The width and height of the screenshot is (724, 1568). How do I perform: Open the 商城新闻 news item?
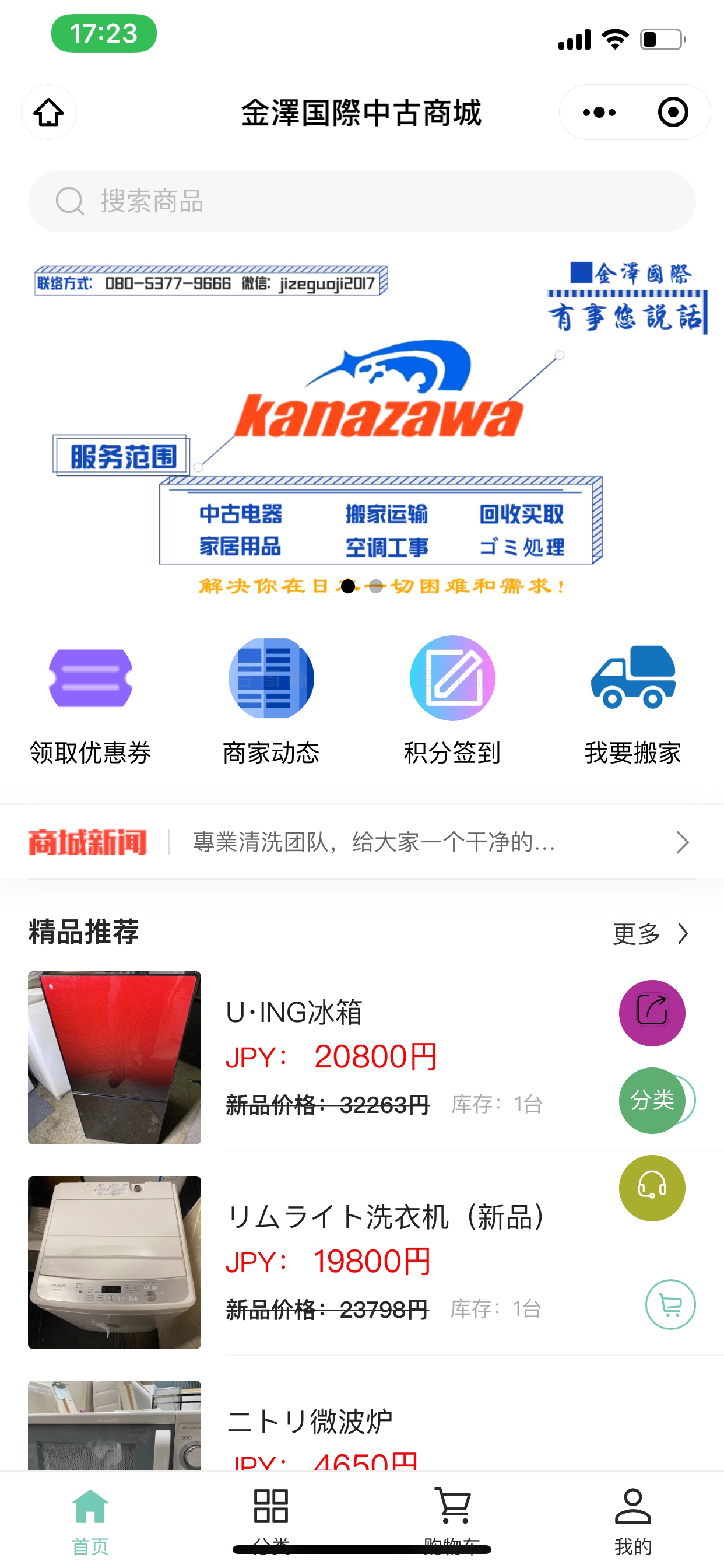click(374, 842)
